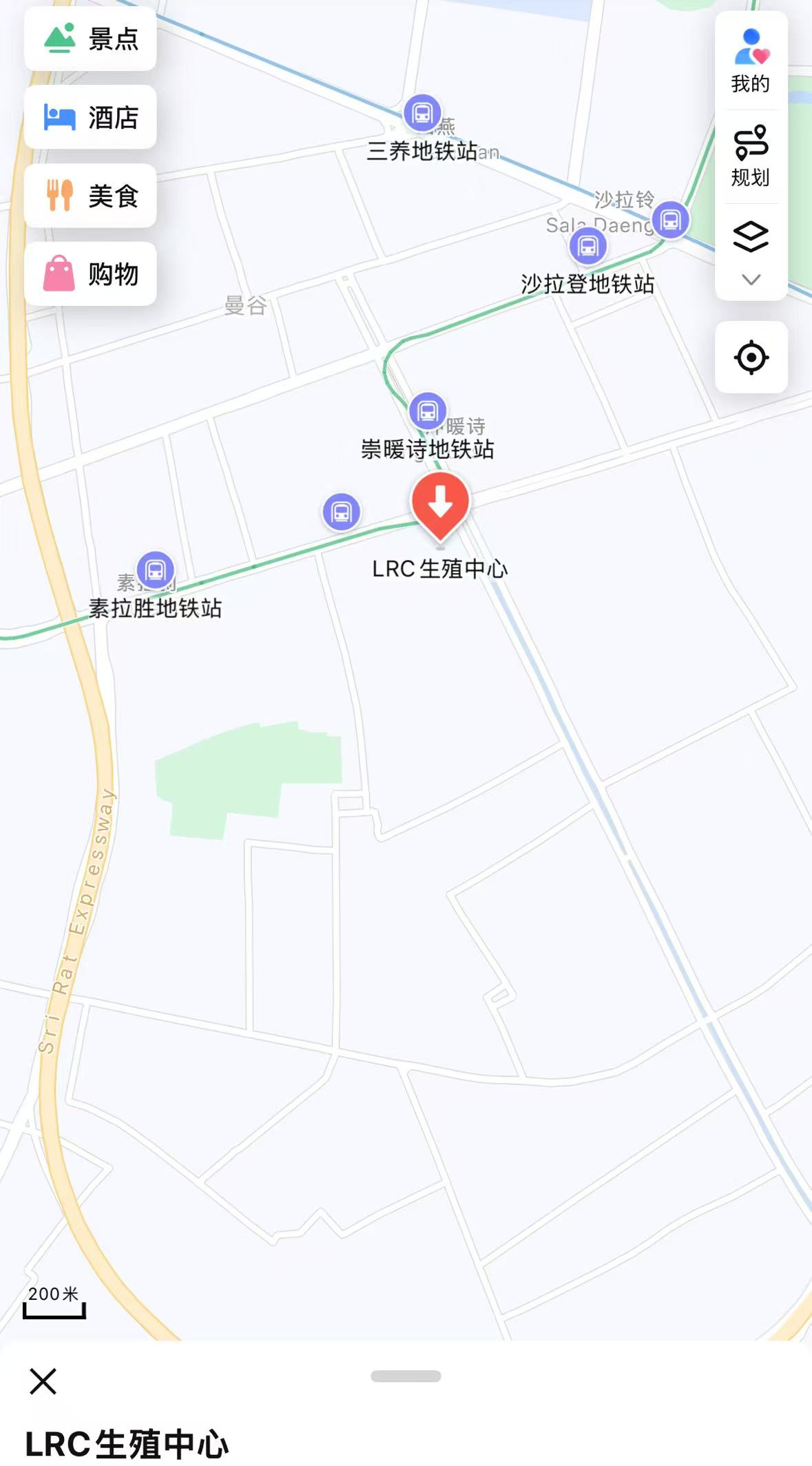The height and width of the screenshot is (1466, 812).
Task: Select 沙拉登地铁站 station marker
Action: (x=587, y=246)
